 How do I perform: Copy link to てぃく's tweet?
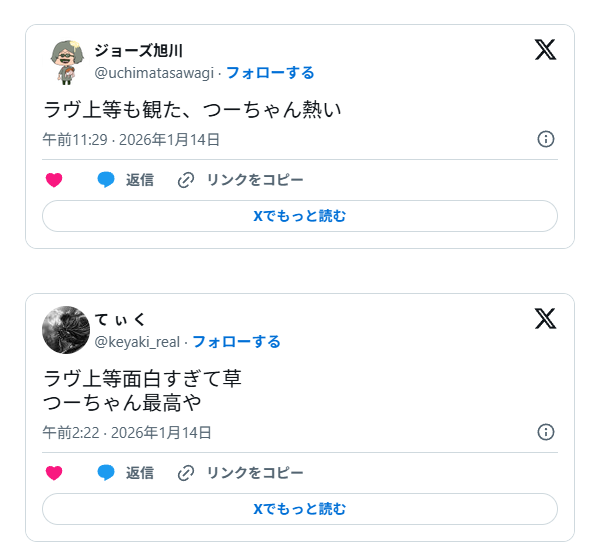240,473
